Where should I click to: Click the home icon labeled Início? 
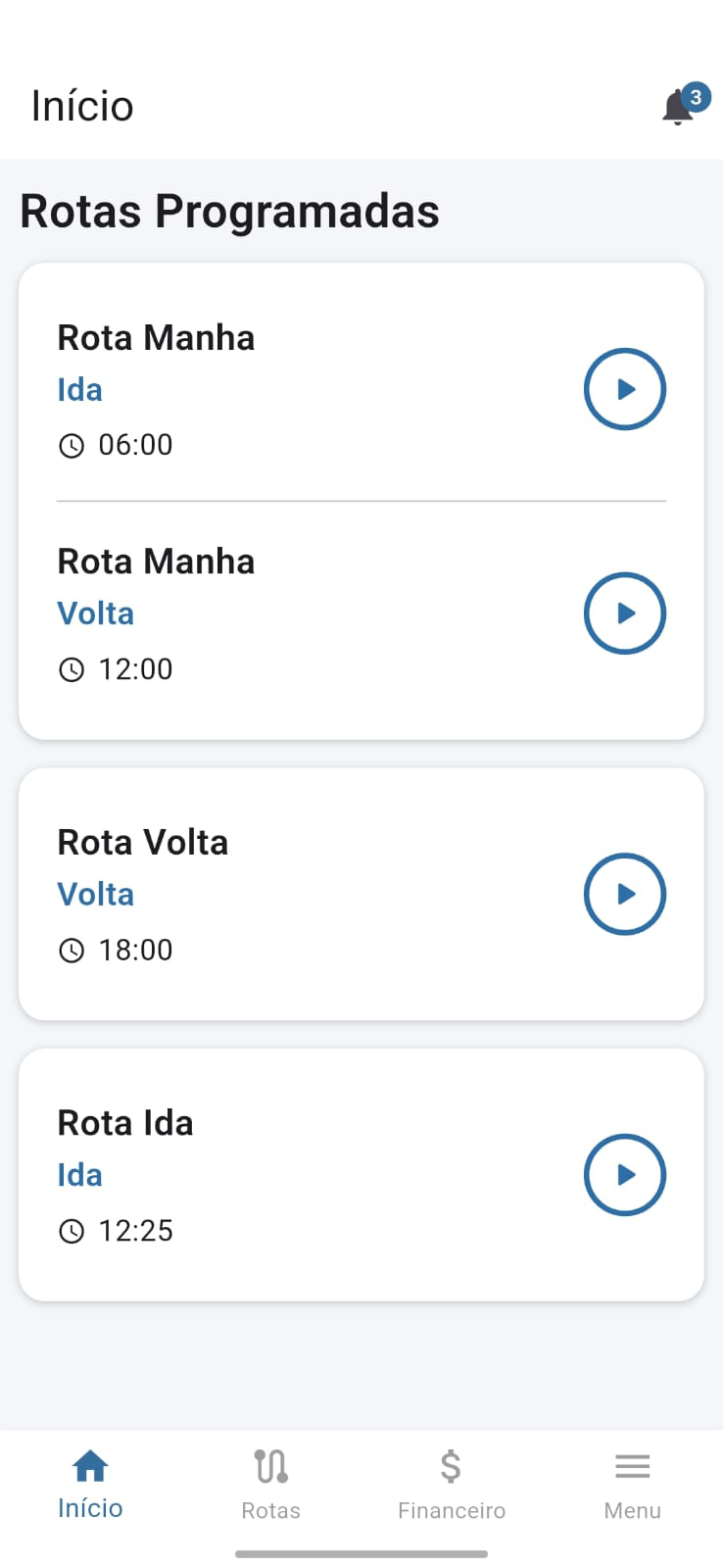click(x=89, y=1465)
